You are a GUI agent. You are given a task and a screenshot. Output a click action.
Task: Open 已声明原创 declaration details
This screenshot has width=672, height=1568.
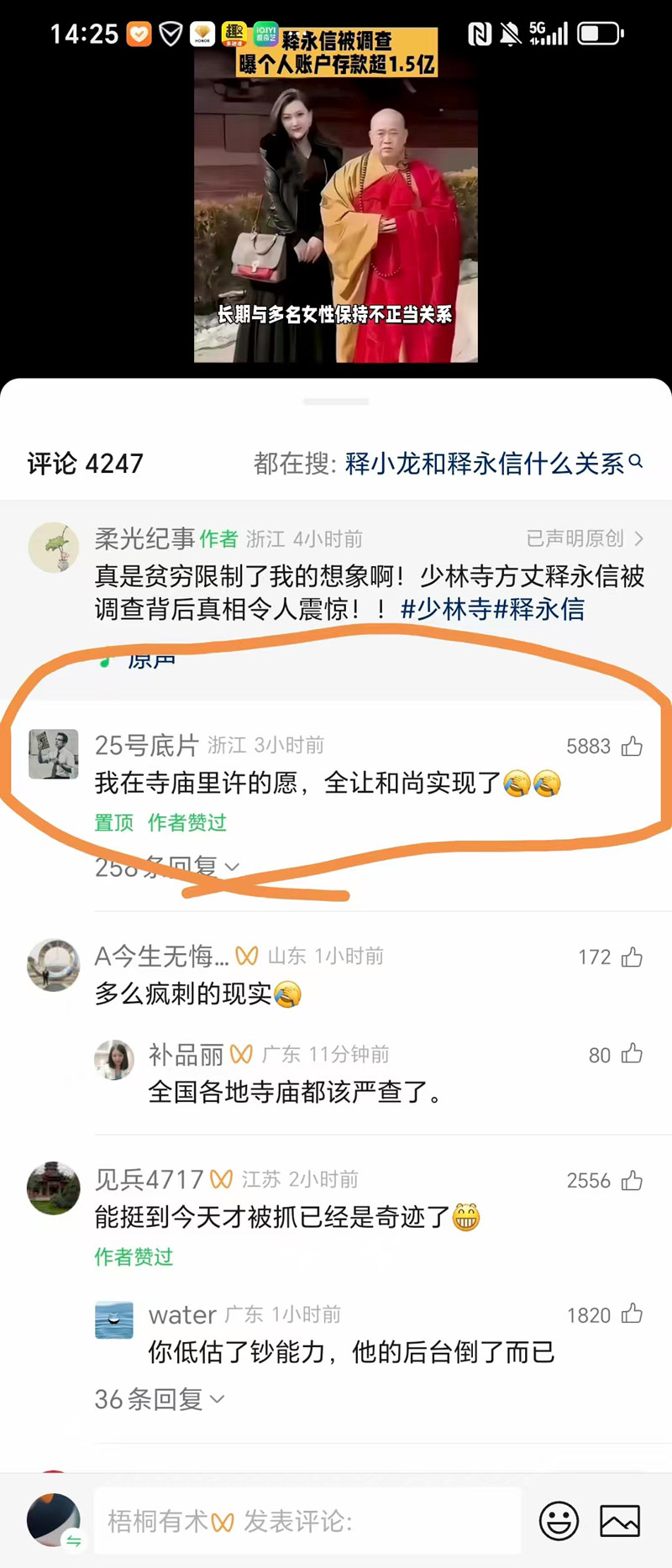[x=584, y=538]
